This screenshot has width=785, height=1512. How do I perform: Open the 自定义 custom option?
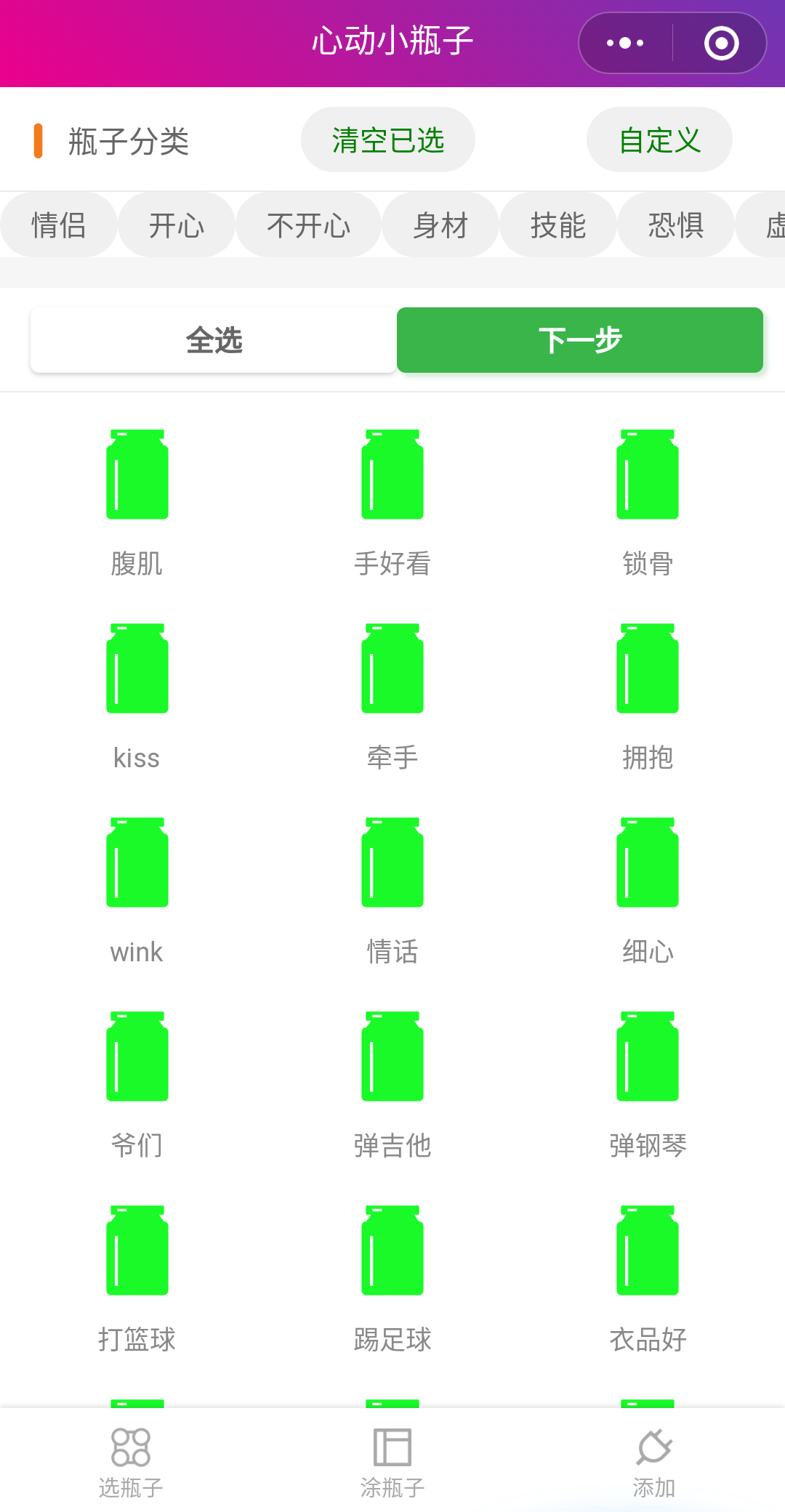coord(659,140)
